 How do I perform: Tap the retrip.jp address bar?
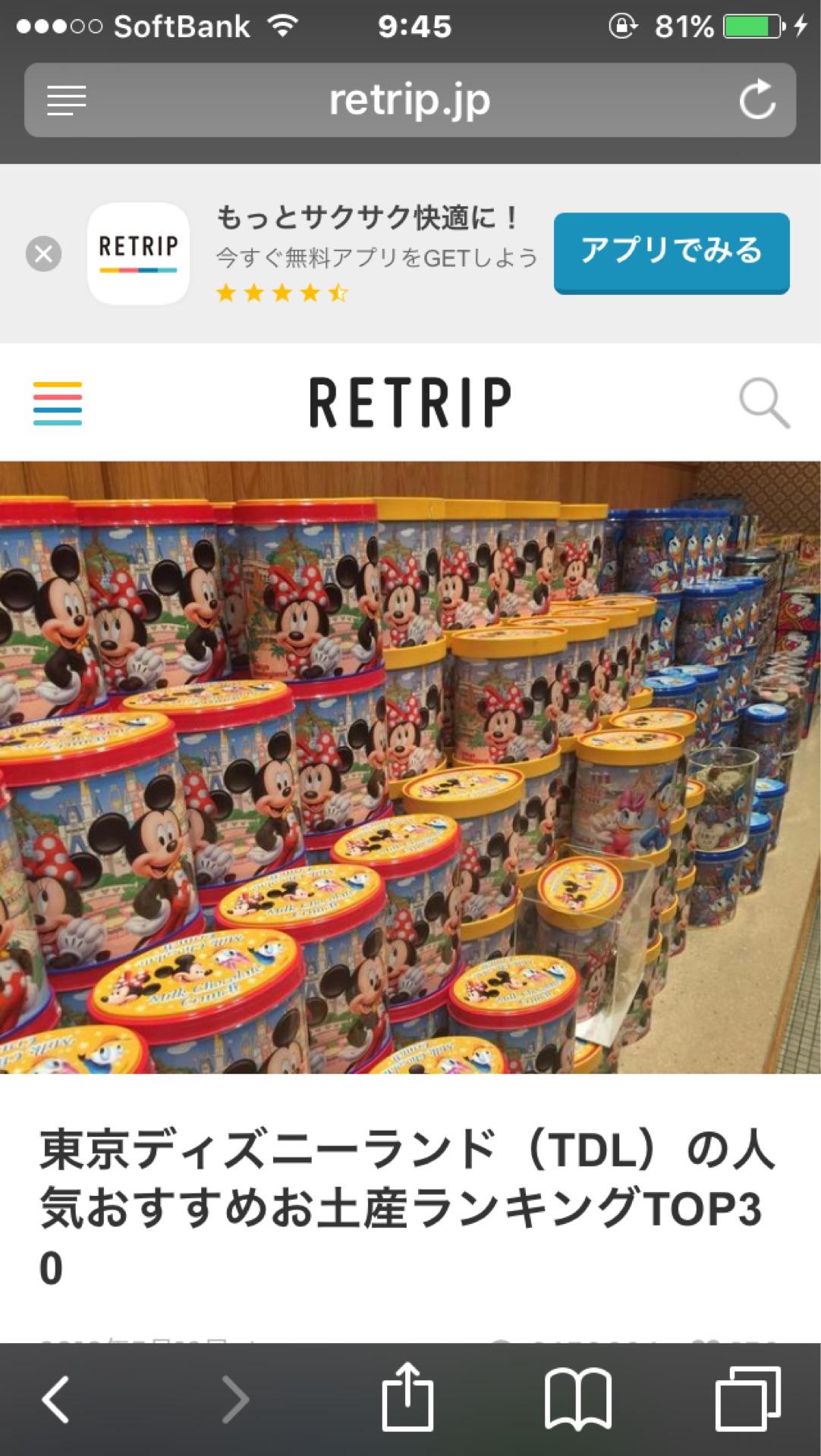click(410, 100)
